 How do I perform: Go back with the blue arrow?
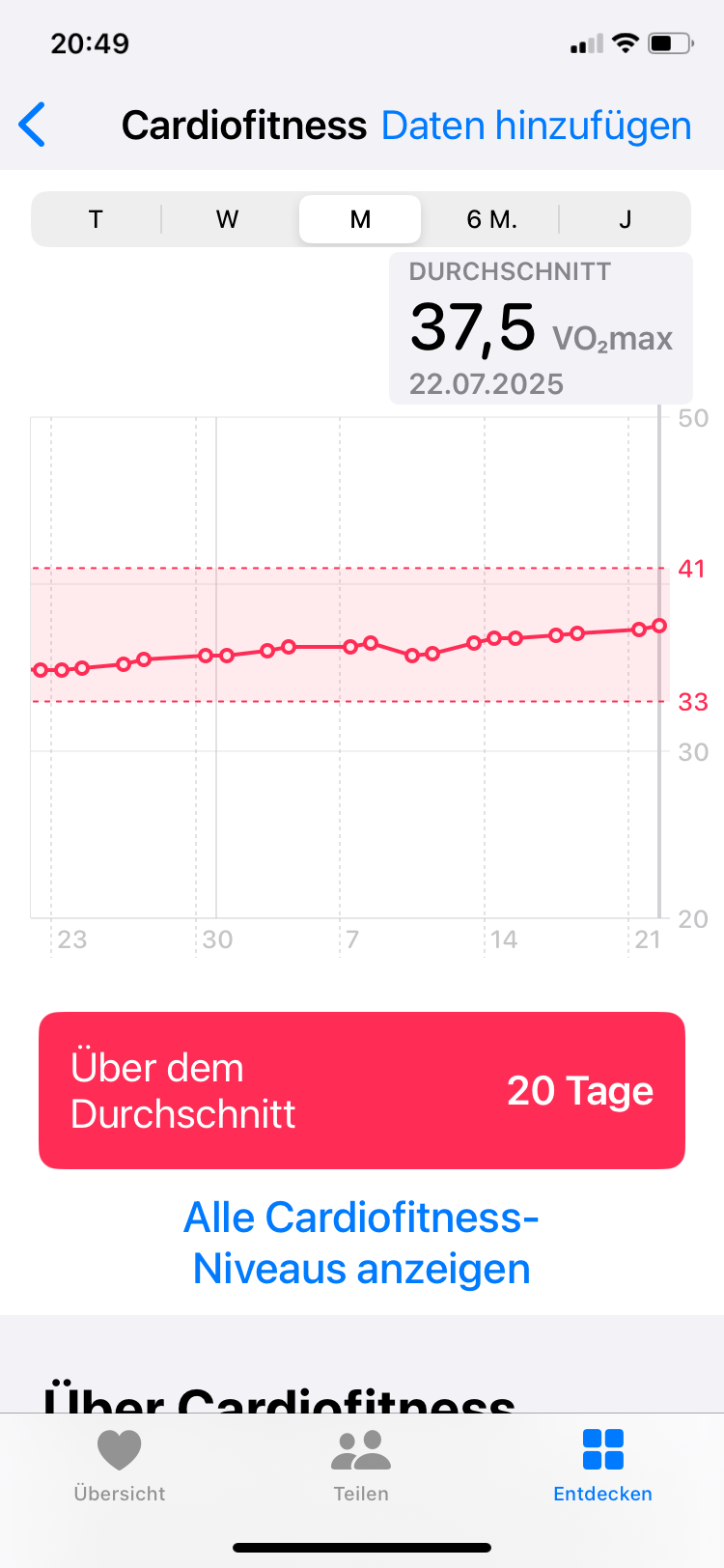pyautogui.click(x=33, y=126)
